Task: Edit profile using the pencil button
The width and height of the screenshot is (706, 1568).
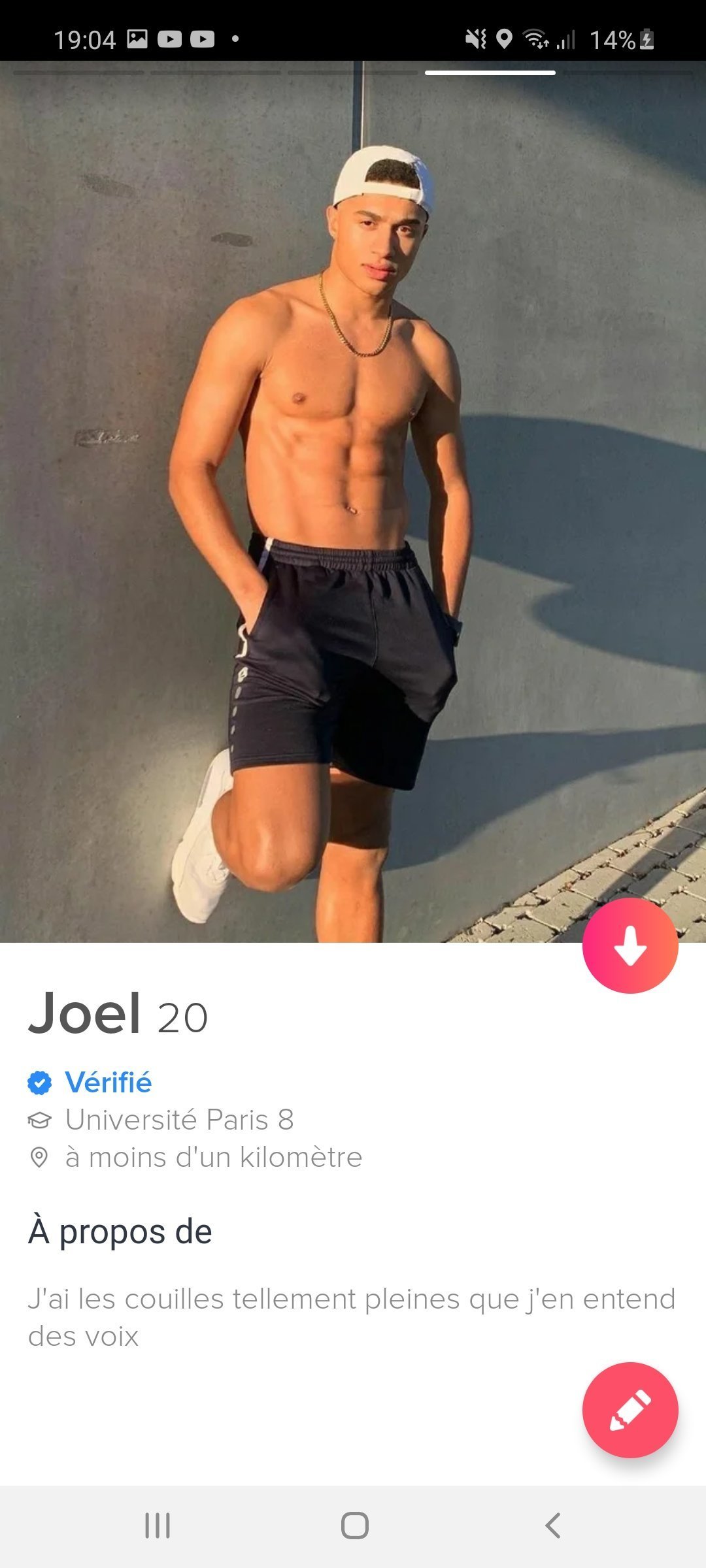Action: pyautogui.click(x=630, y=1410)
